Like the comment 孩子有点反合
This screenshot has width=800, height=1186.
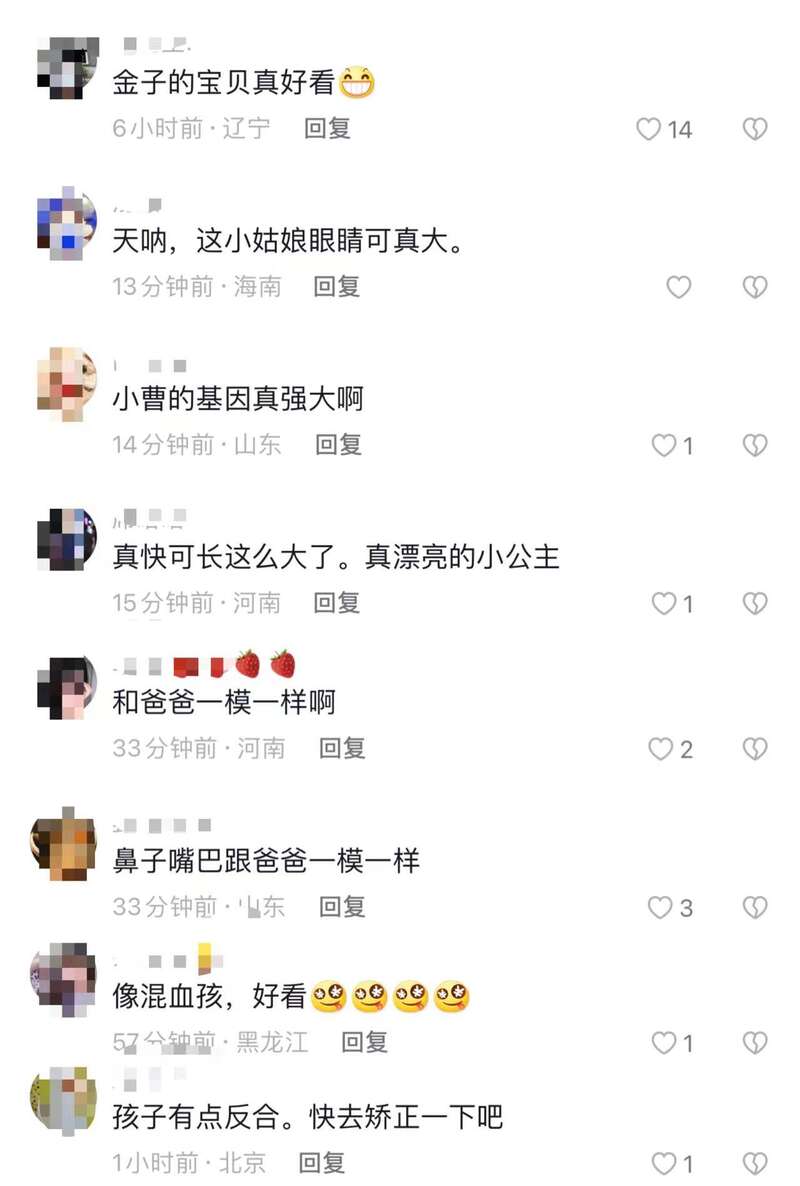[x=664, y=1164]
